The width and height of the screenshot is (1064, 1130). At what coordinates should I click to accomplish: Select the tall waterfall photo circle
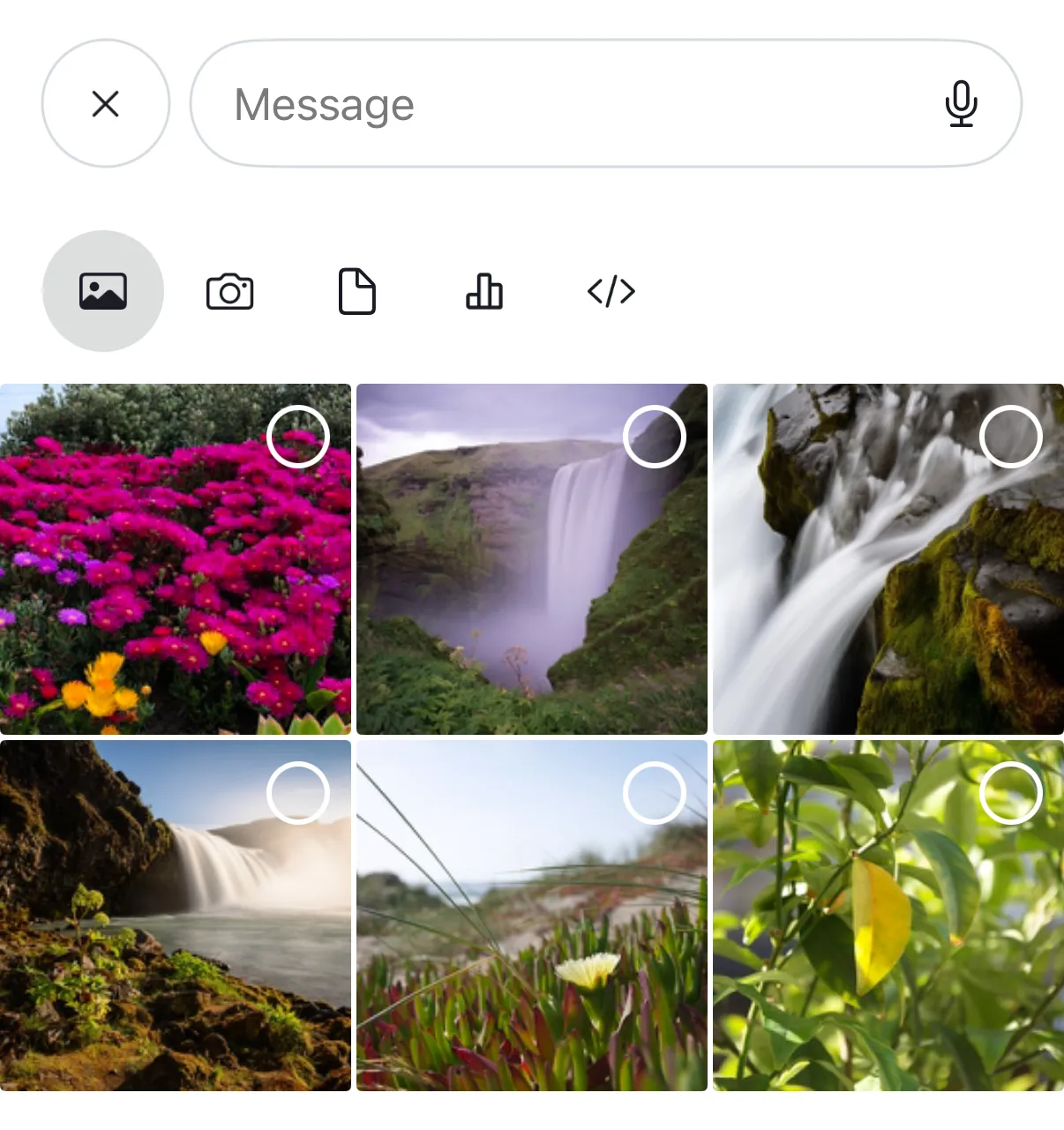655,437
